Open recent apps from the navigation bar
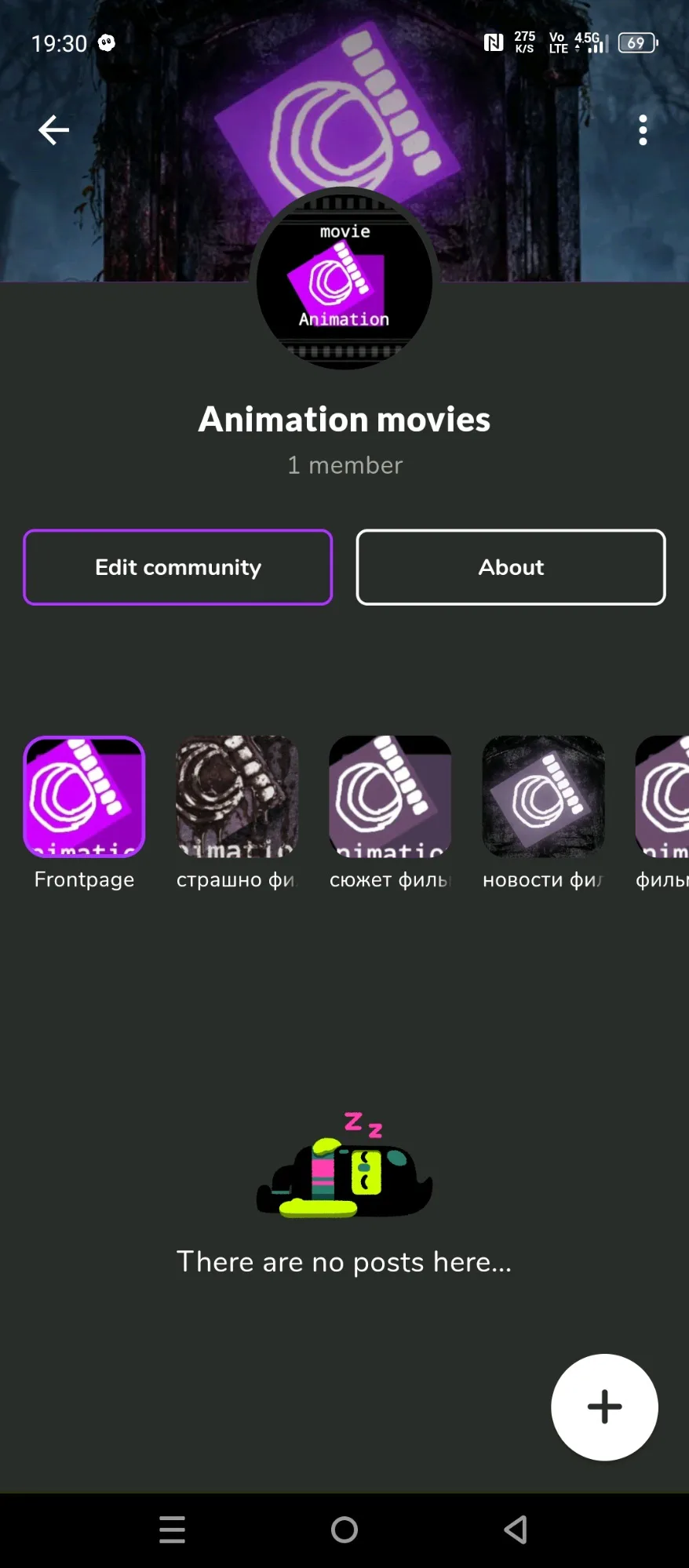Image resolution: width=689 pixels, height=1568 pixels. pyautogui.click(x=172, y=1529)
